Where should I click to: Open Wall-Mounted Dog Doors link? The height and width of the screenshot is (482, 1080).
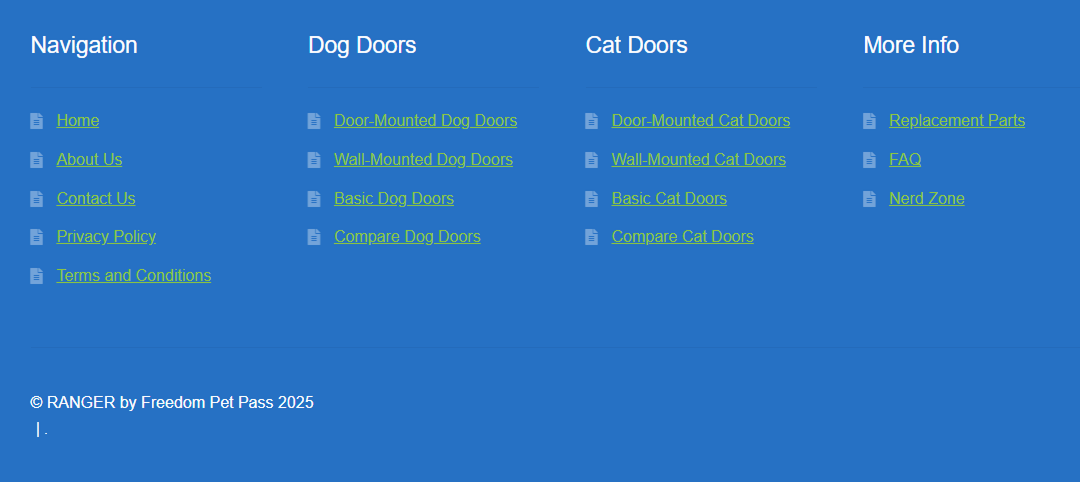pyautogui.click(x=423, y=160)
